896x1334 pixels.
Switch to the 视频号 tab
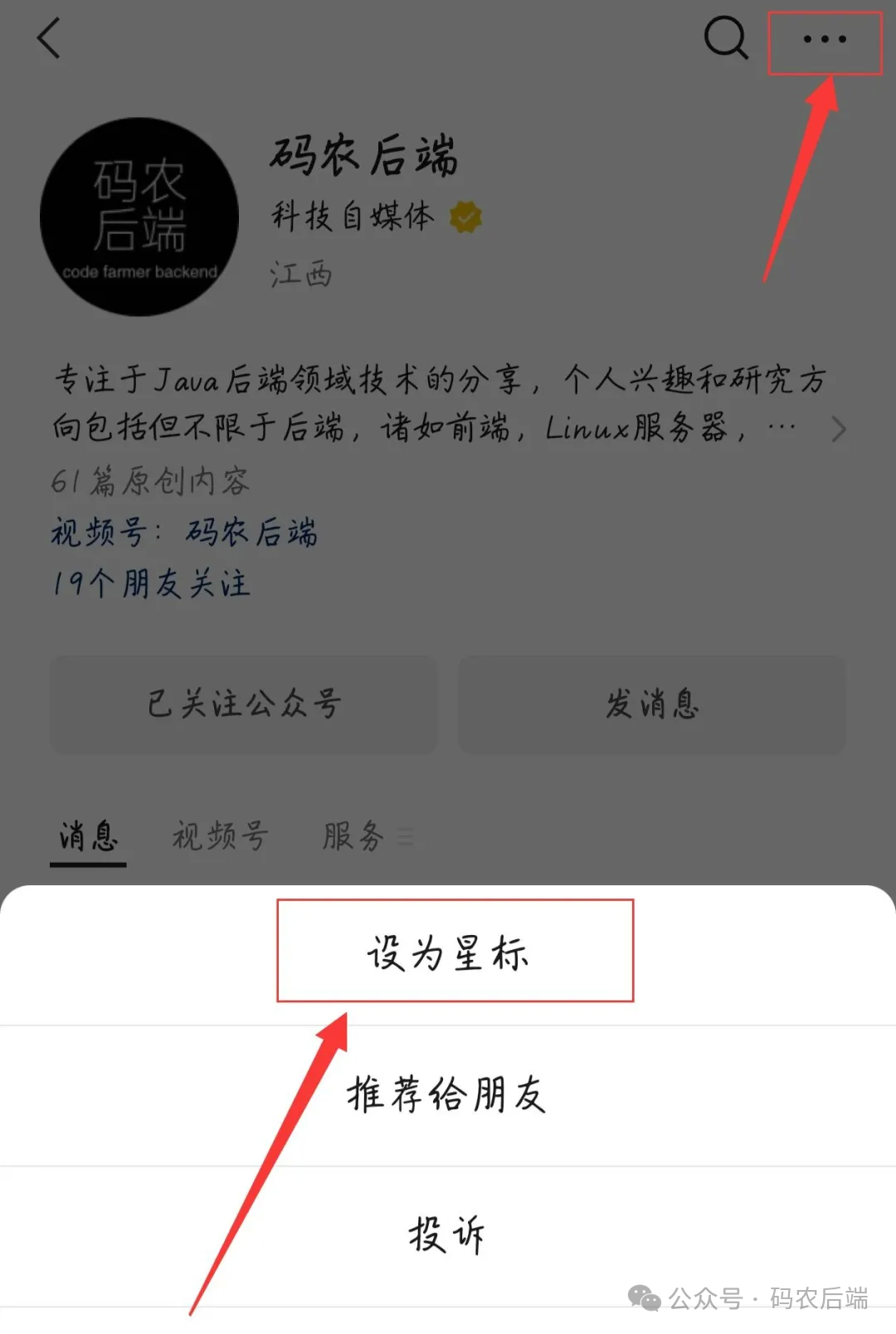click(217, 835)
